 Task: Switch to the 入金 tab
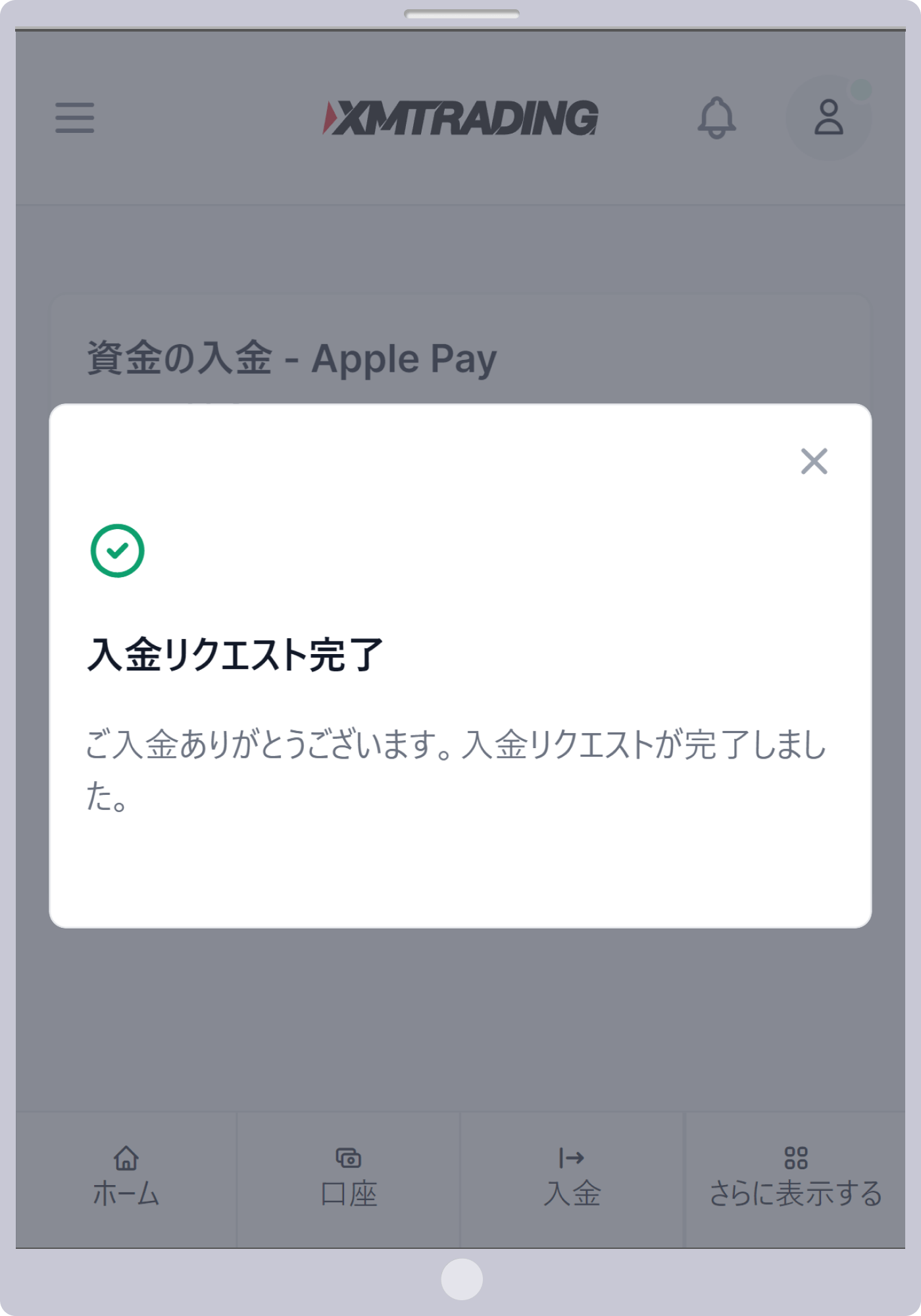pyautogui.click(x=572, y=1179)
